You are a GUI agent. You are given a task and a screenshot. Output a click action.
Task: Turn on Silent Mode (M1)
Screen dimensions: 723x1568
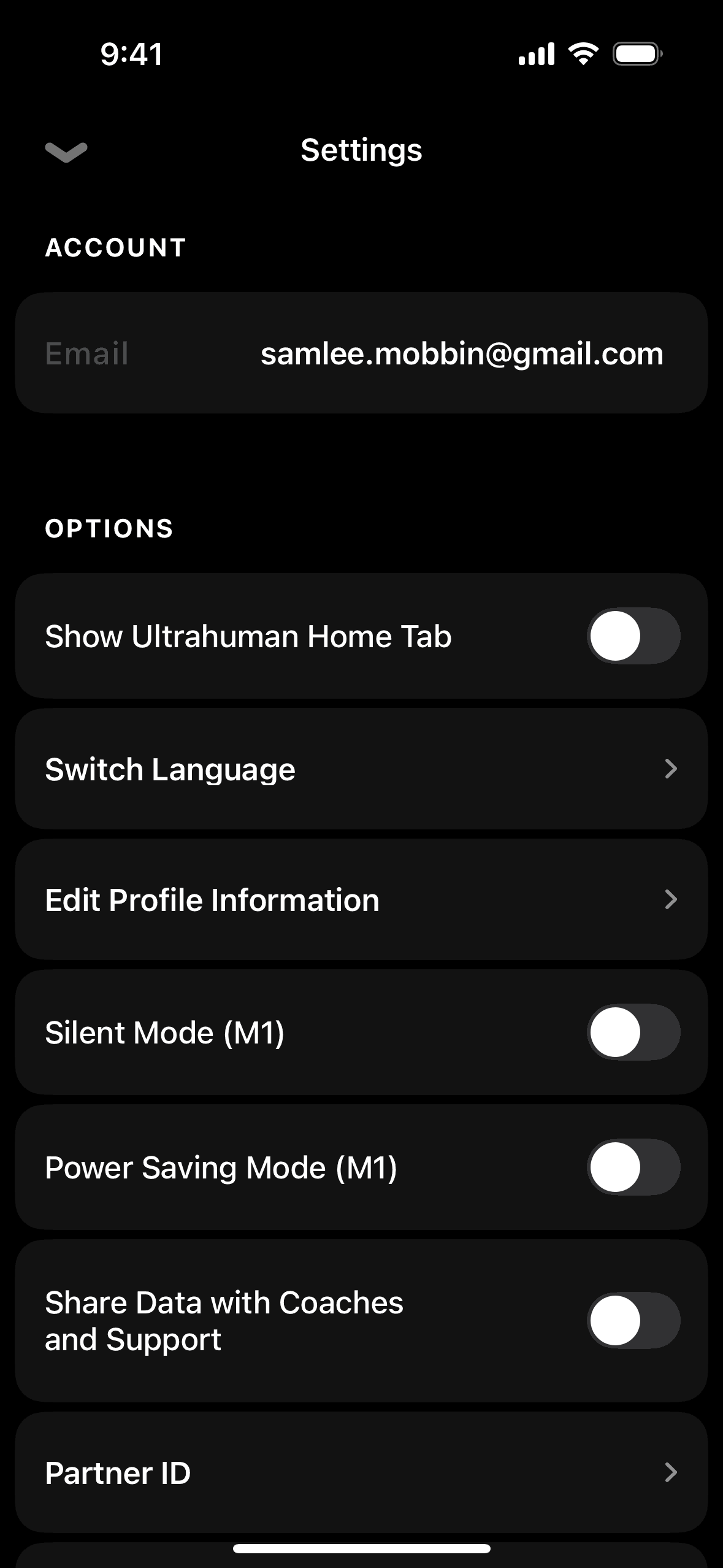[633, 1032]
